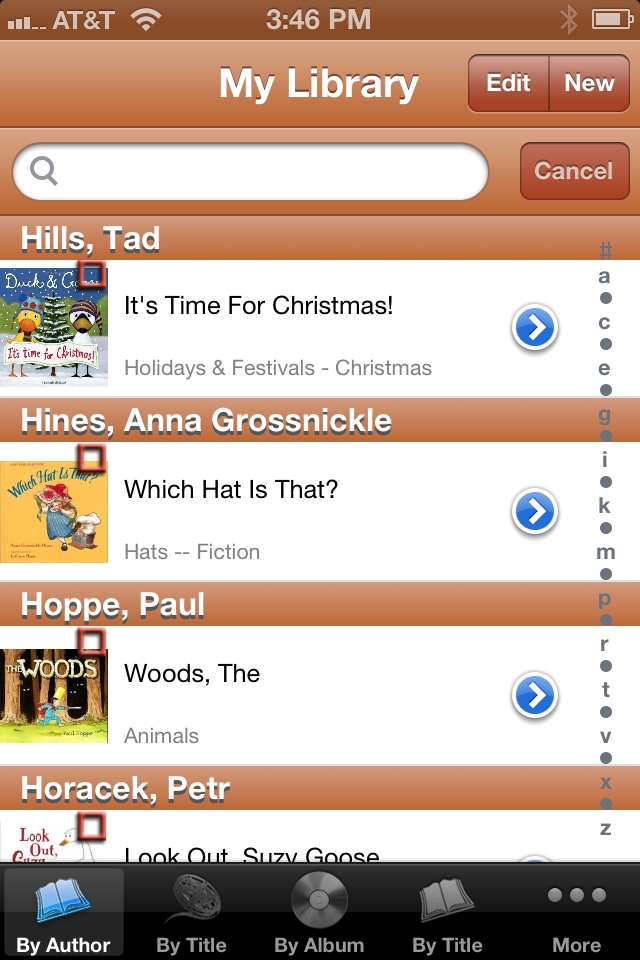This screenshot has width=640, height=960.
Task: Tick the checkbox on Woods, The cover
Action: [x=92, y=641]
